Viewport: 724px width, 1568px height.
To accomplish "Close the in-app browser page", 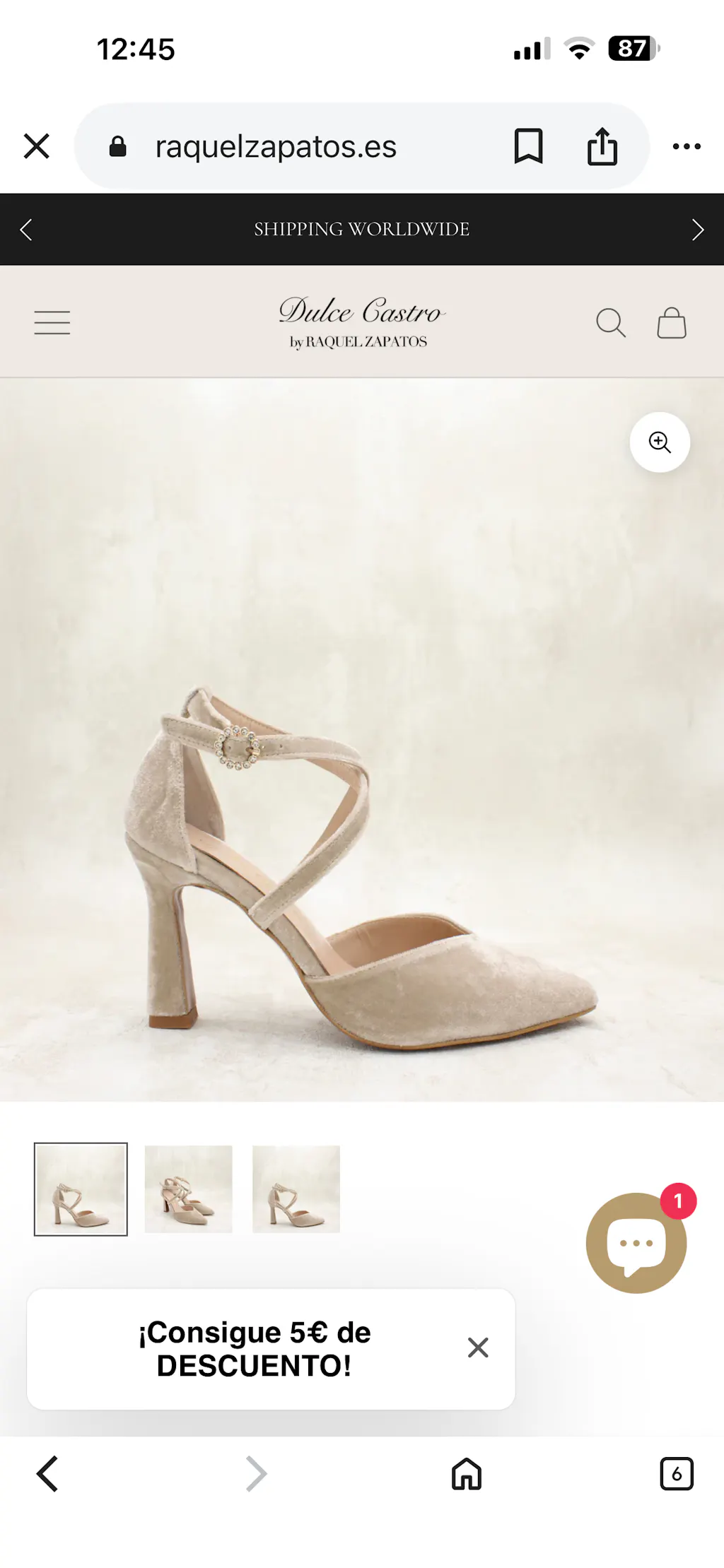I will (37, 146).
